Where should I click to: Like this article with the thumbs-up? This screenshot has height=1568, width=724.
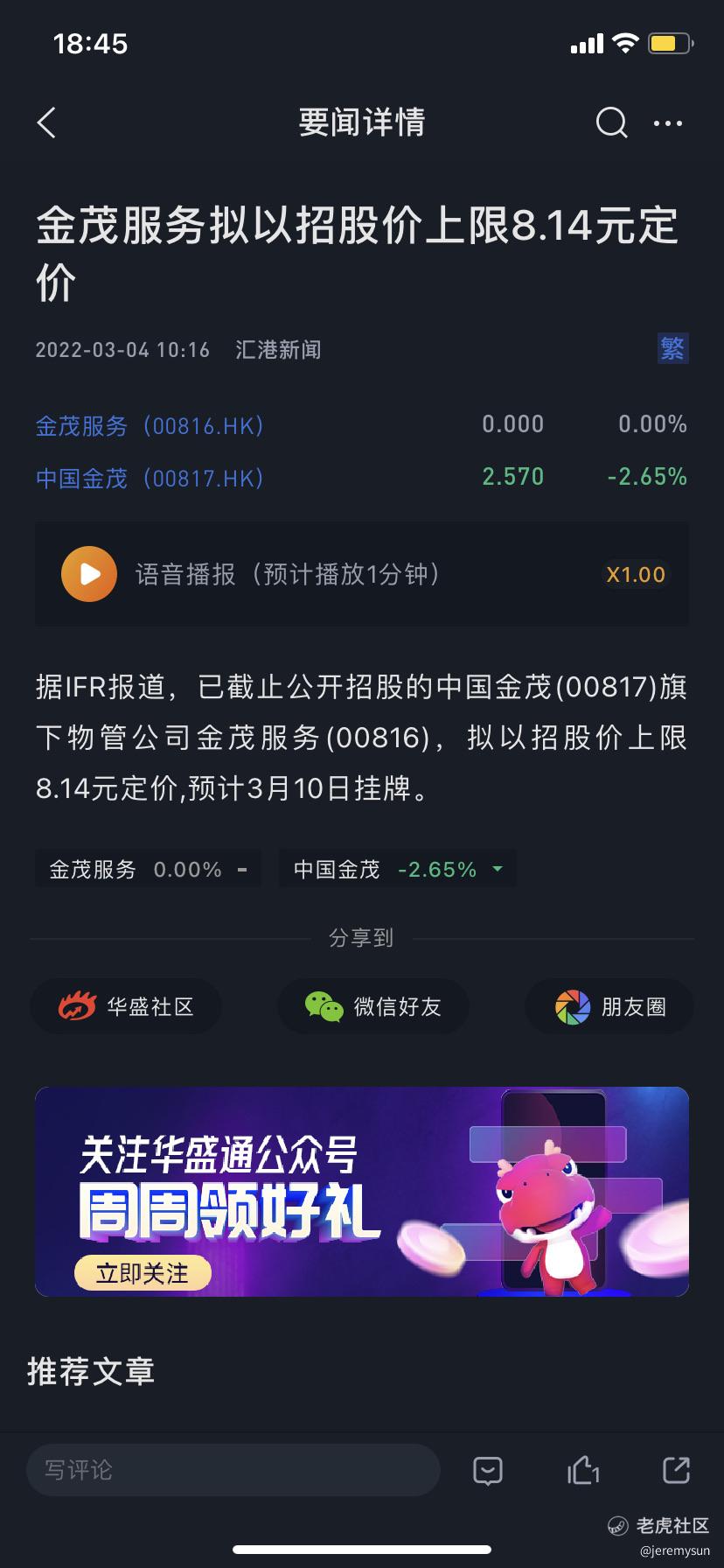coord(582,1471)
